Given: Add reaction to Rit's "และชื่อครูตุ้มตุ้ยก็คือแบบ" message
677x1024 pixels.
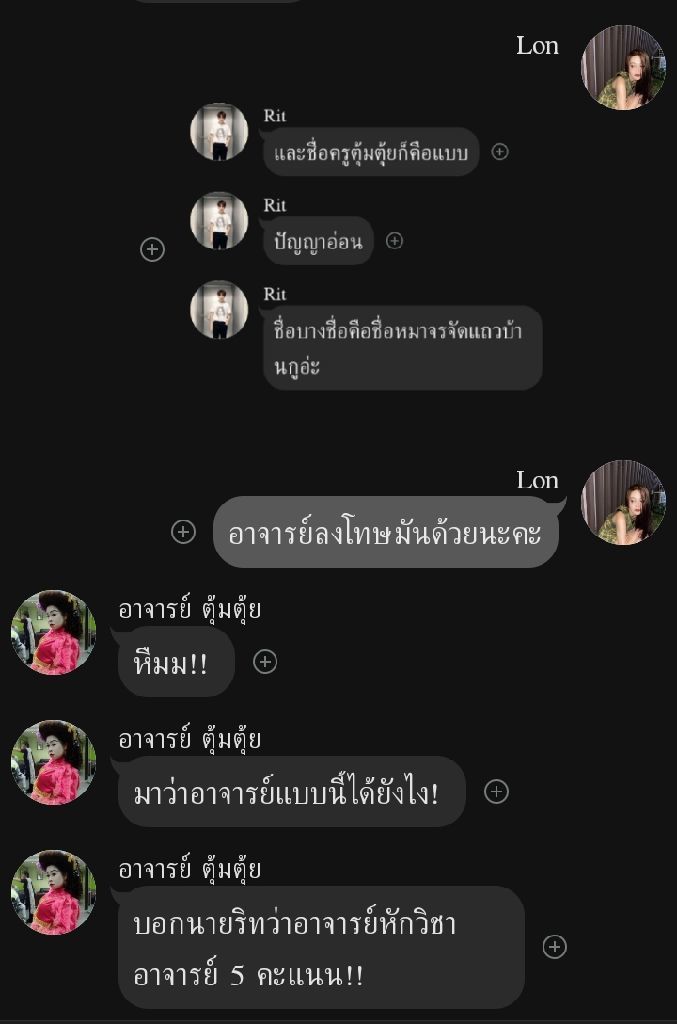Looking at the screenshot, I should (x=500, y=152).
